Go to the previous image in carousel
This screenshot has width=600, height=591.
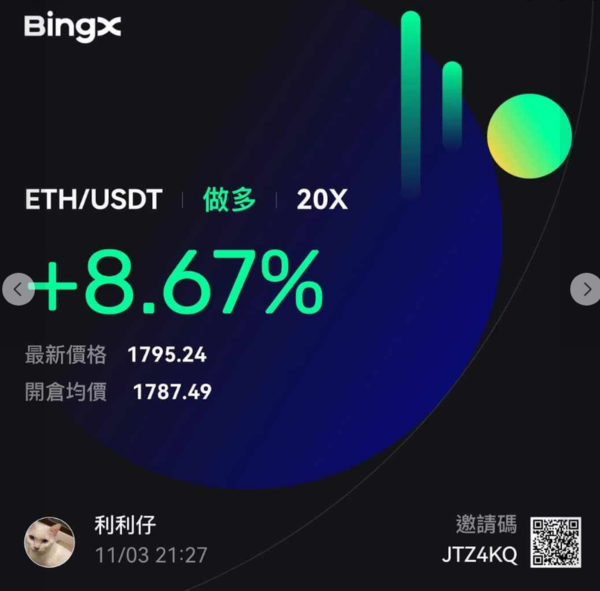(16, 289)
